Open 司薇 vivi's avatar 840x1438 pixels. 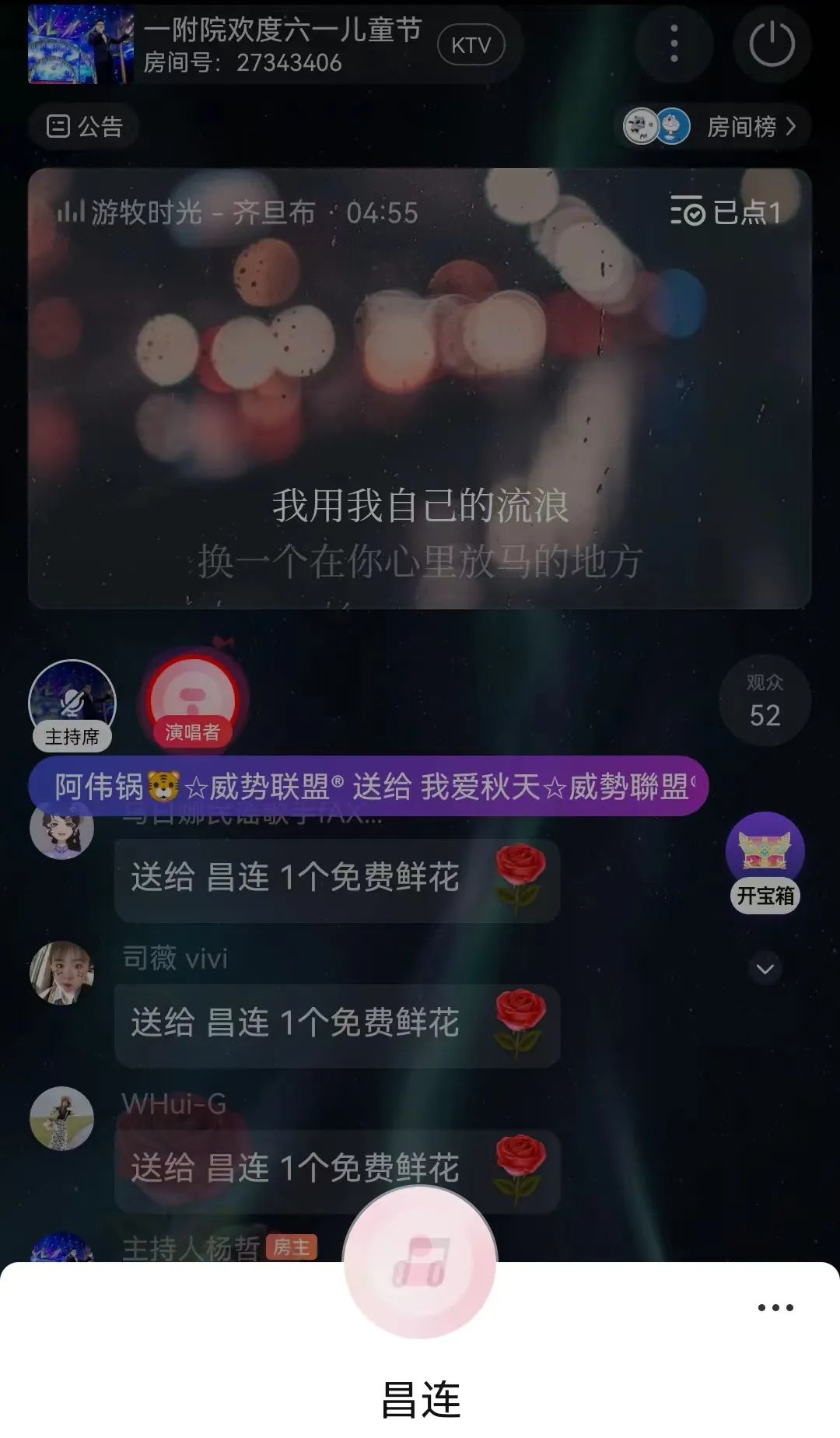pos(61,973)
